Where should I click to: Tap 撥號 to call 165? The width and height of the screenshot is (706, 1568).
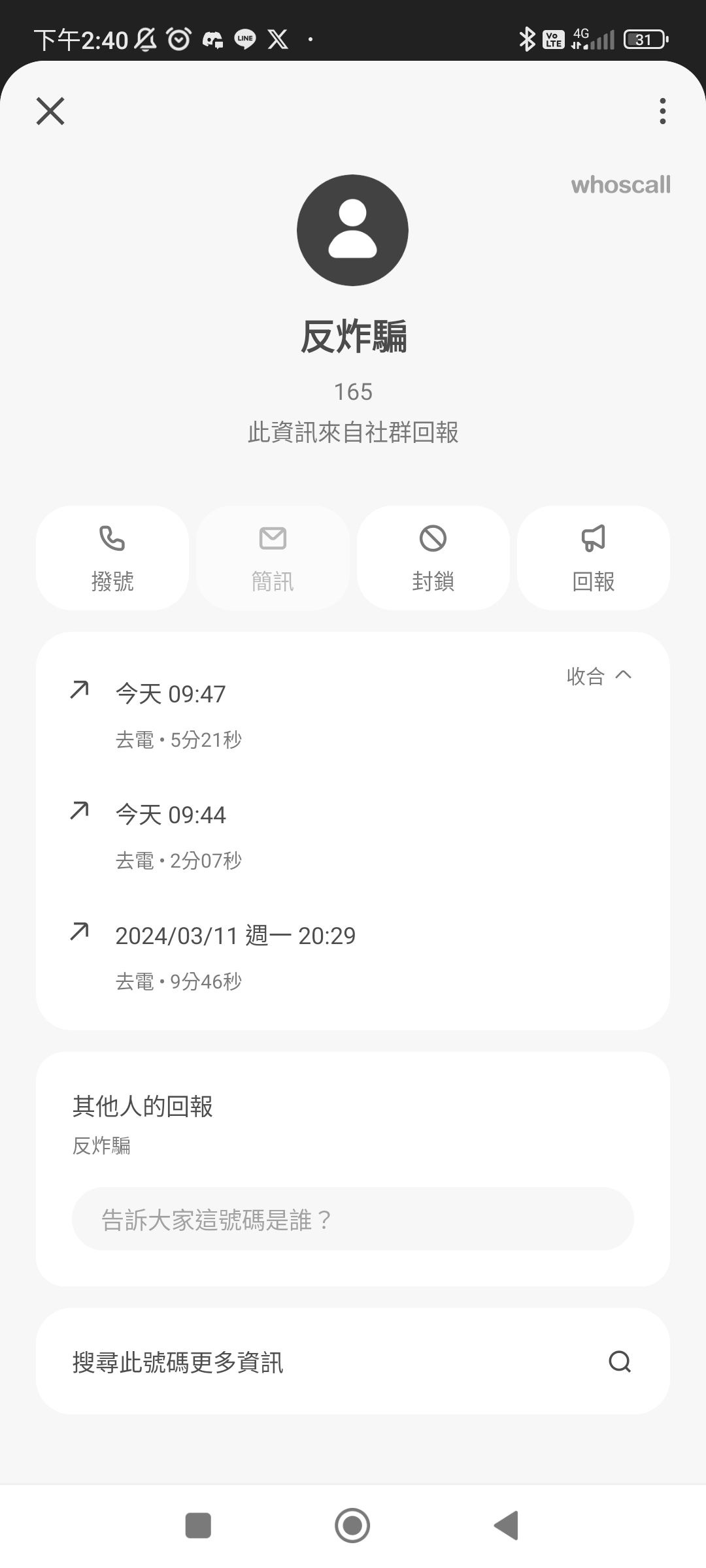112,558
